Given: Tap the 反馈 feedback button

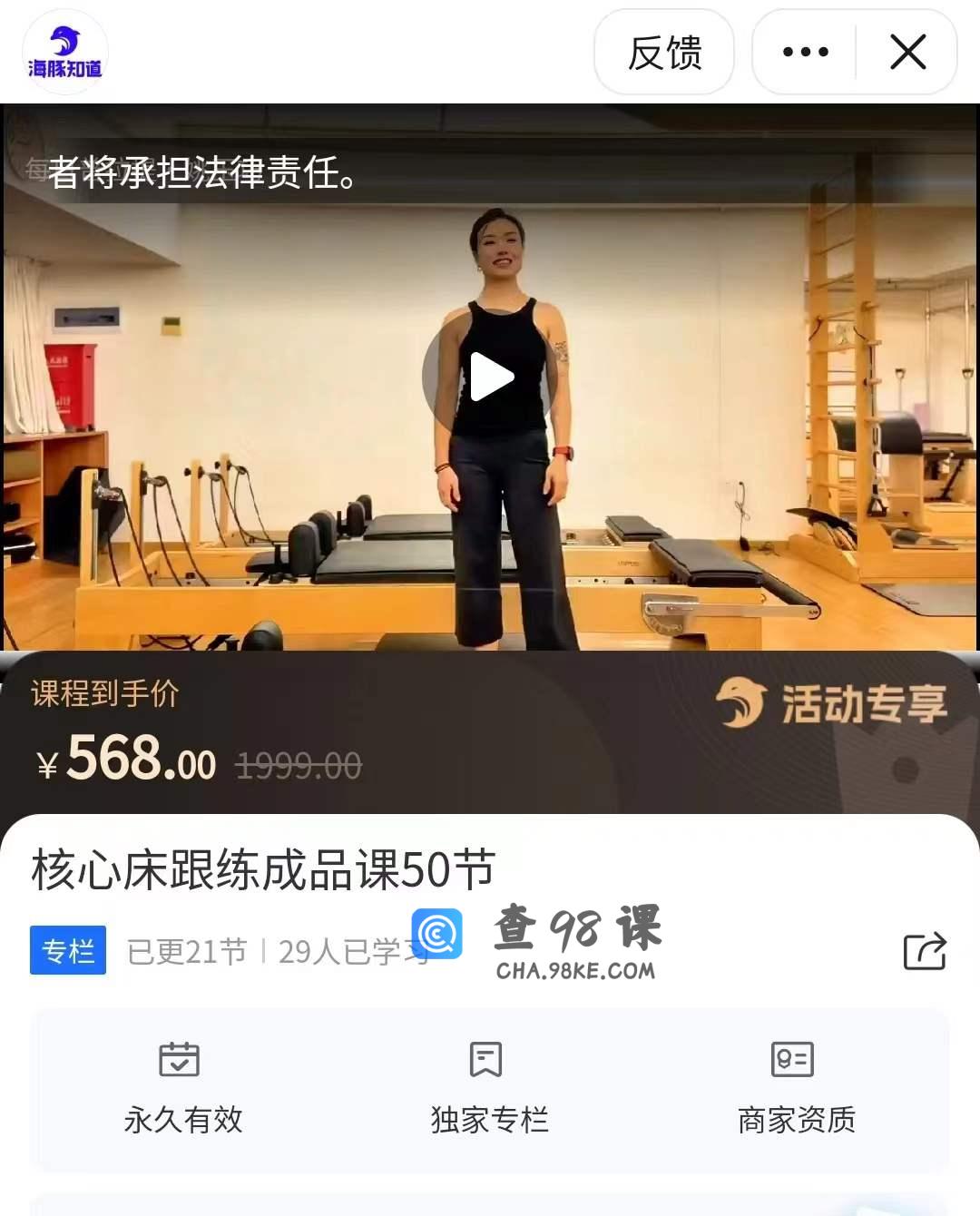Looking at the screenshot, I should (664, 53).
